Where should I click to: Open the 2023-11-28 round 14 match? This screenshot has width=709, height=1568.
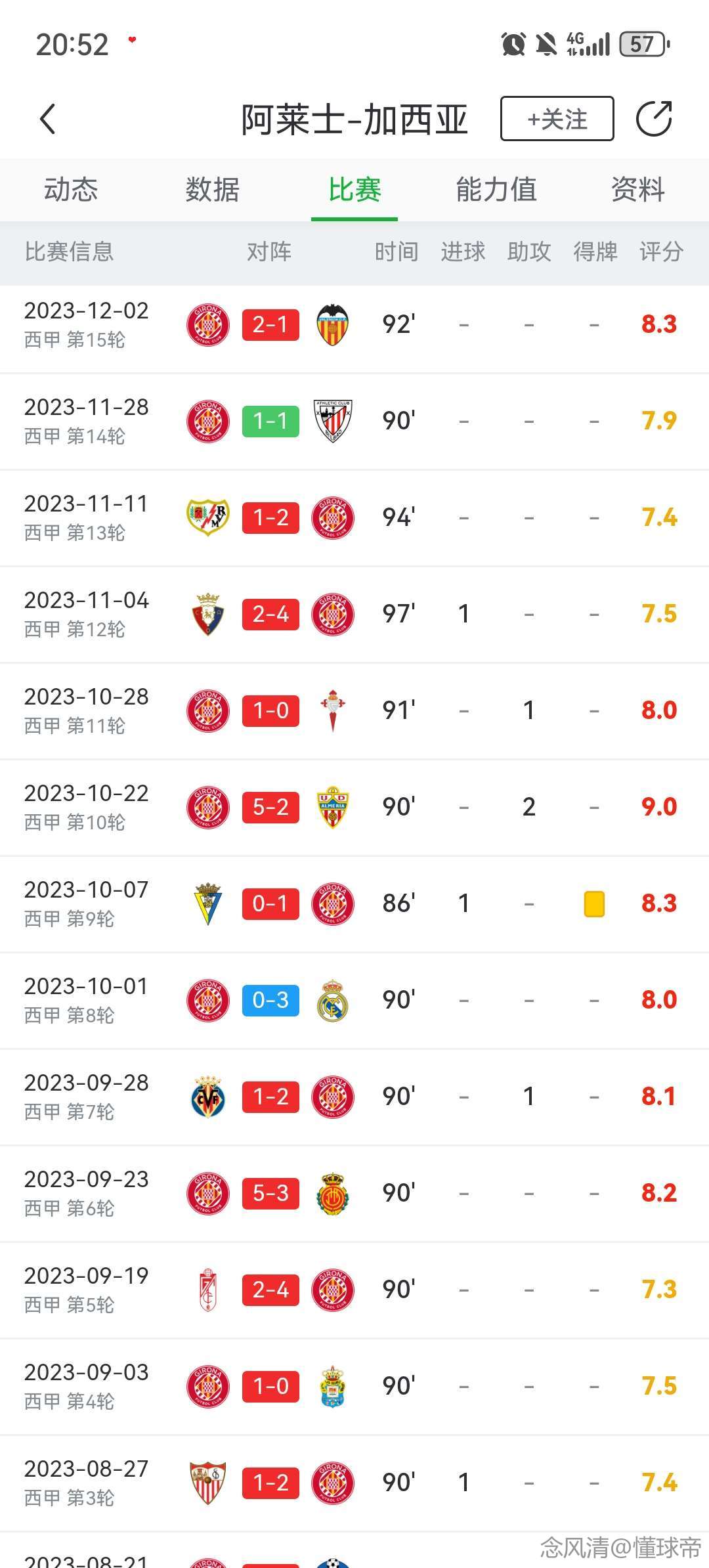click(x=354, y=422)
